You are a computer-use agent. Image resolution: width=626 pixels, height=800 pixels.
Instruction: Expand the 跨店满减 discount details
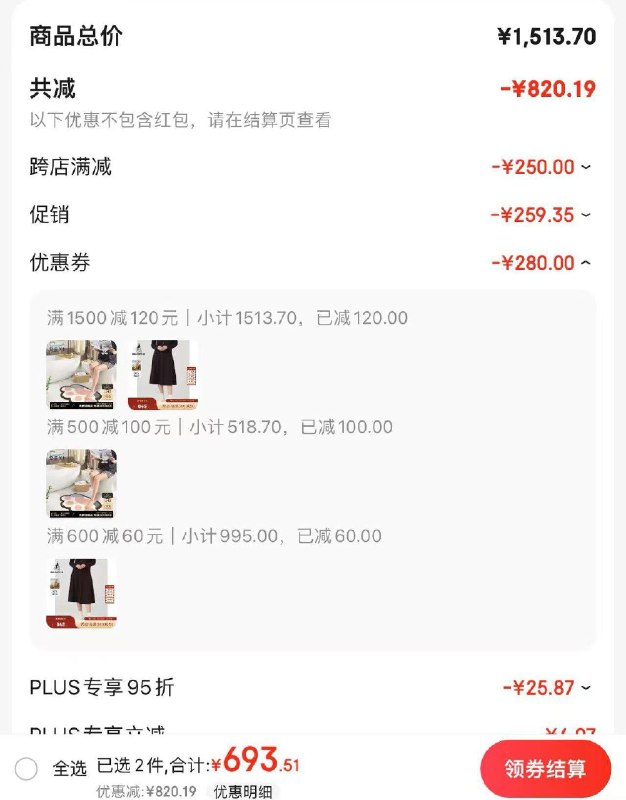pyautogui.click(x=586, y=167)
